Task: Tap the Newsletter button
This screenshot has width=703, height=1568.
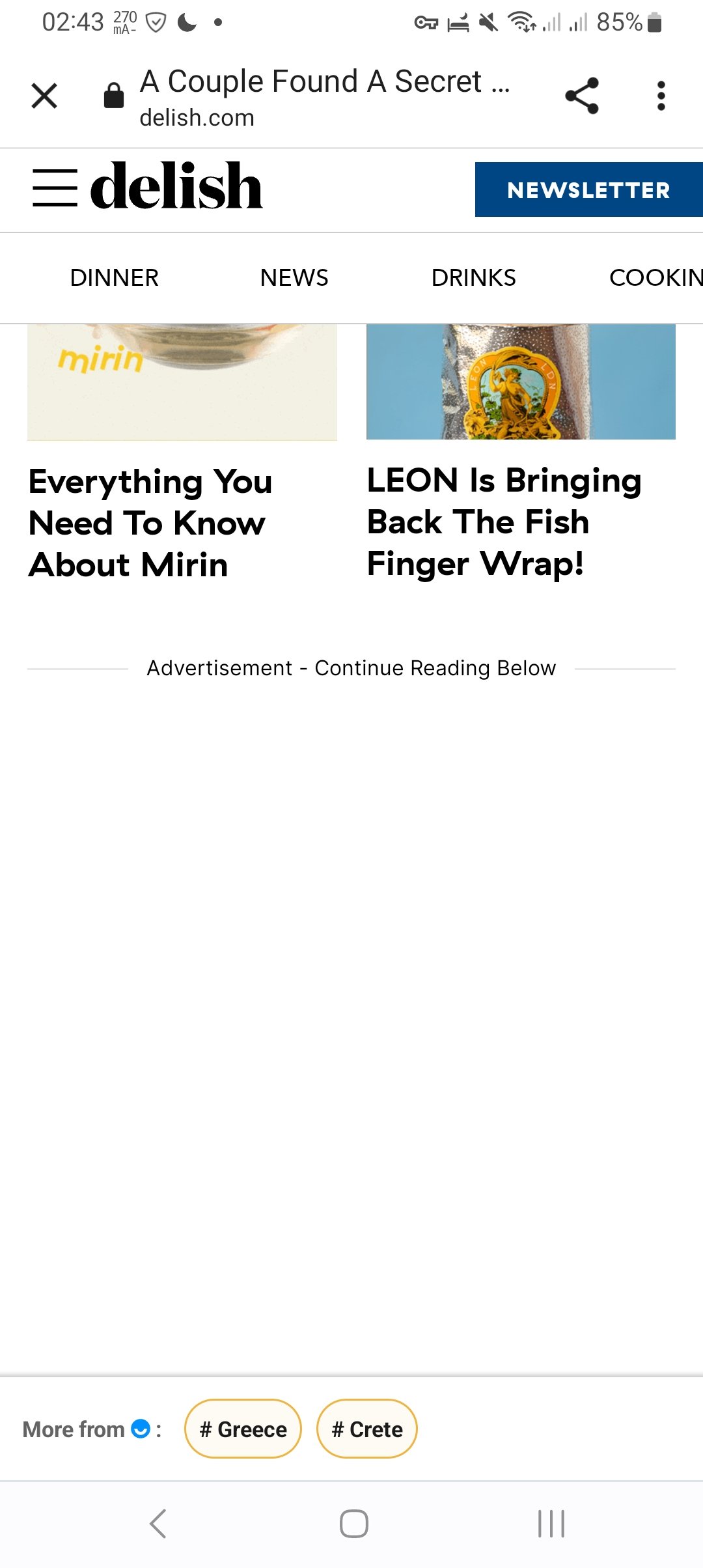Action: pos(588,189)
